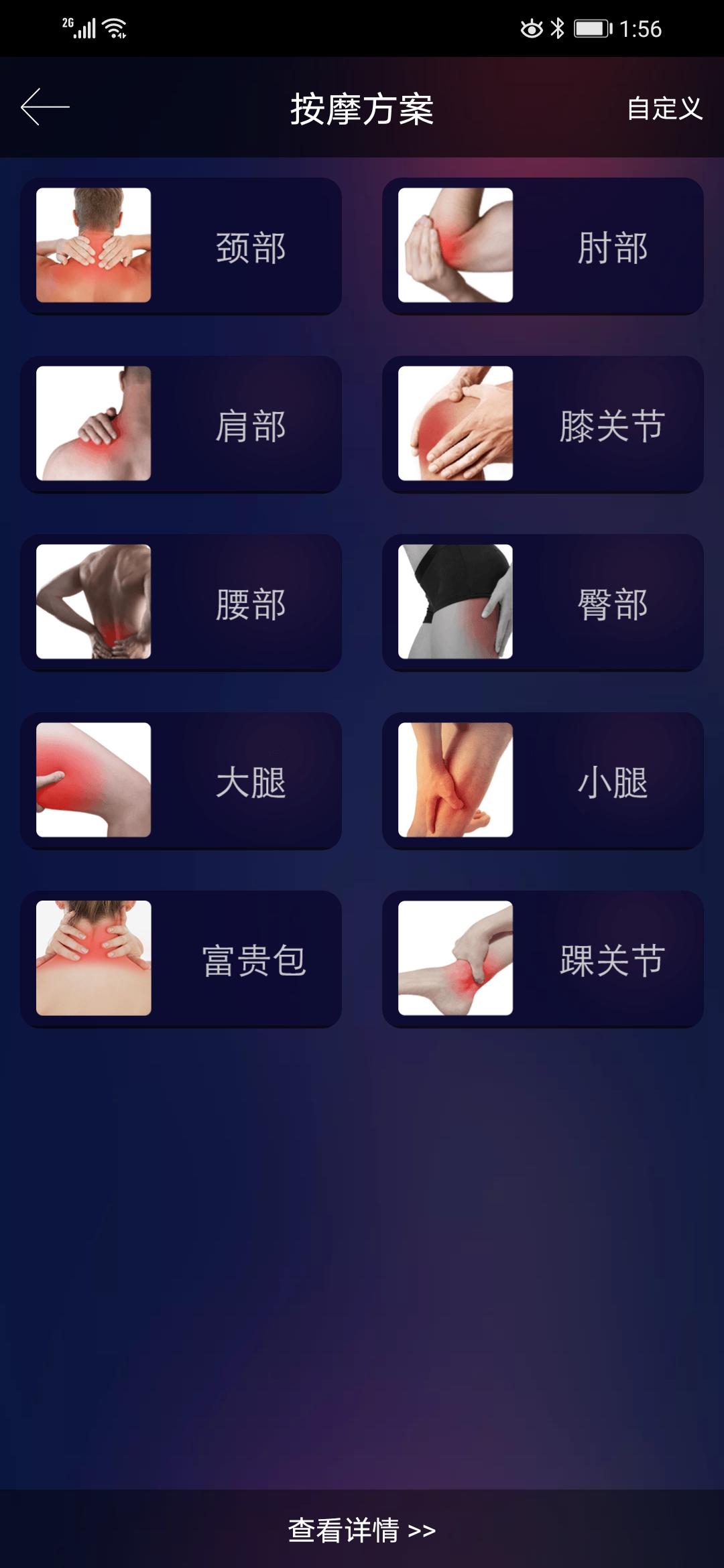The height and width of the screenshot is (1568, 724).
Task: Select the 颈部 neck massage plan
Action: [x=181, y=246]
